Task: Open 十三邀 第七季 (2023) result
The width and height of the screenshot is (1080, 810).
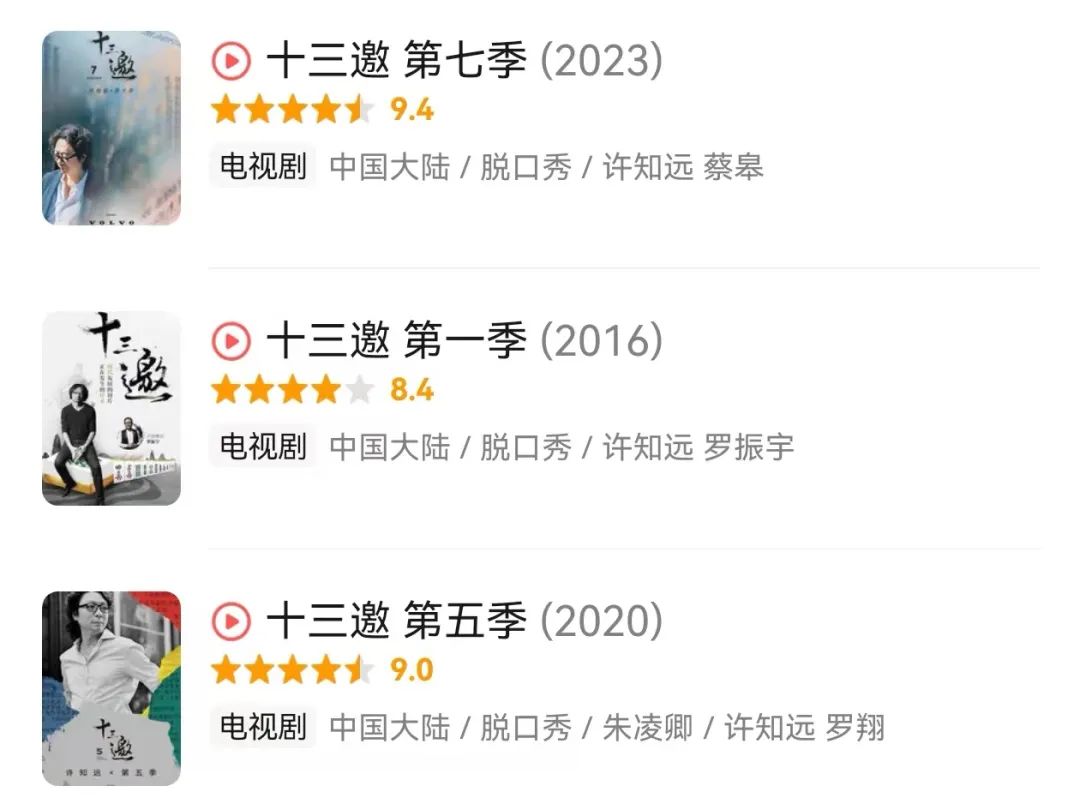Action: [x=464, y=63]
